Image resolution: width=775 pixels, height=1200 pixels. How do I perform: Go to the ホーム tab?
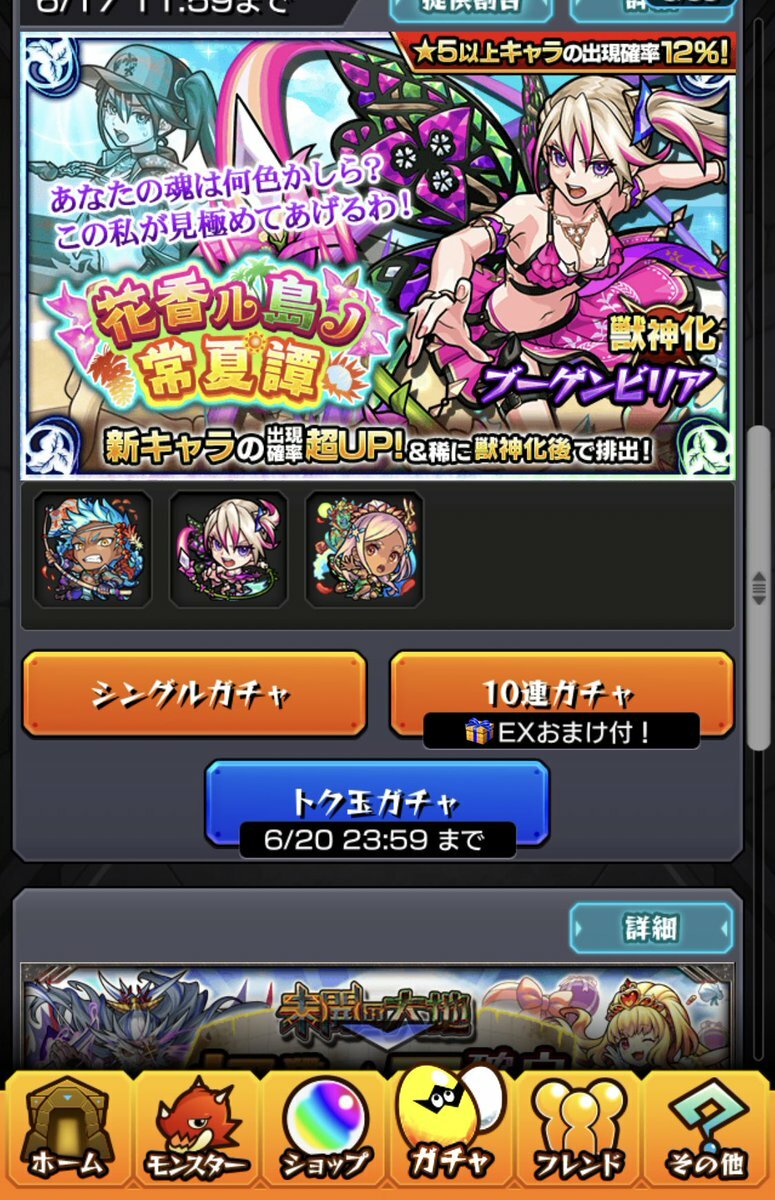66,1135
